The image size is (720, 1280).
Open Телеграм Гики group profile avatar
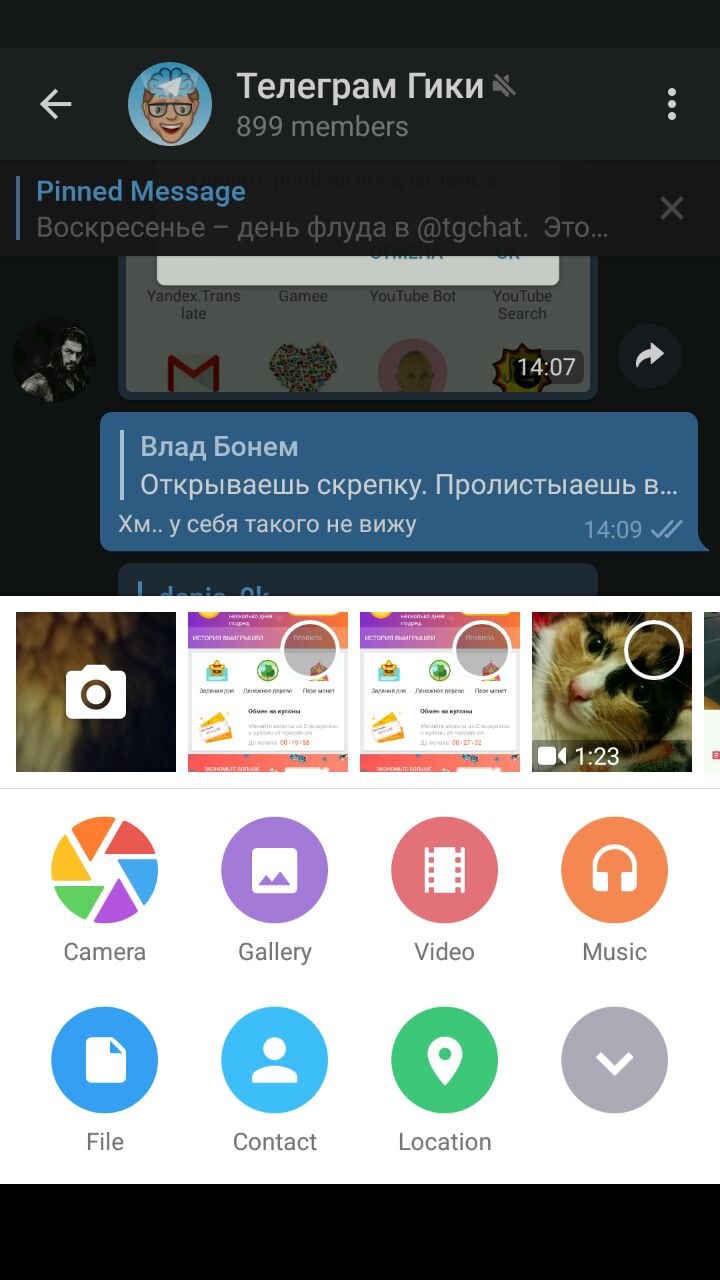tap(170, 104)
